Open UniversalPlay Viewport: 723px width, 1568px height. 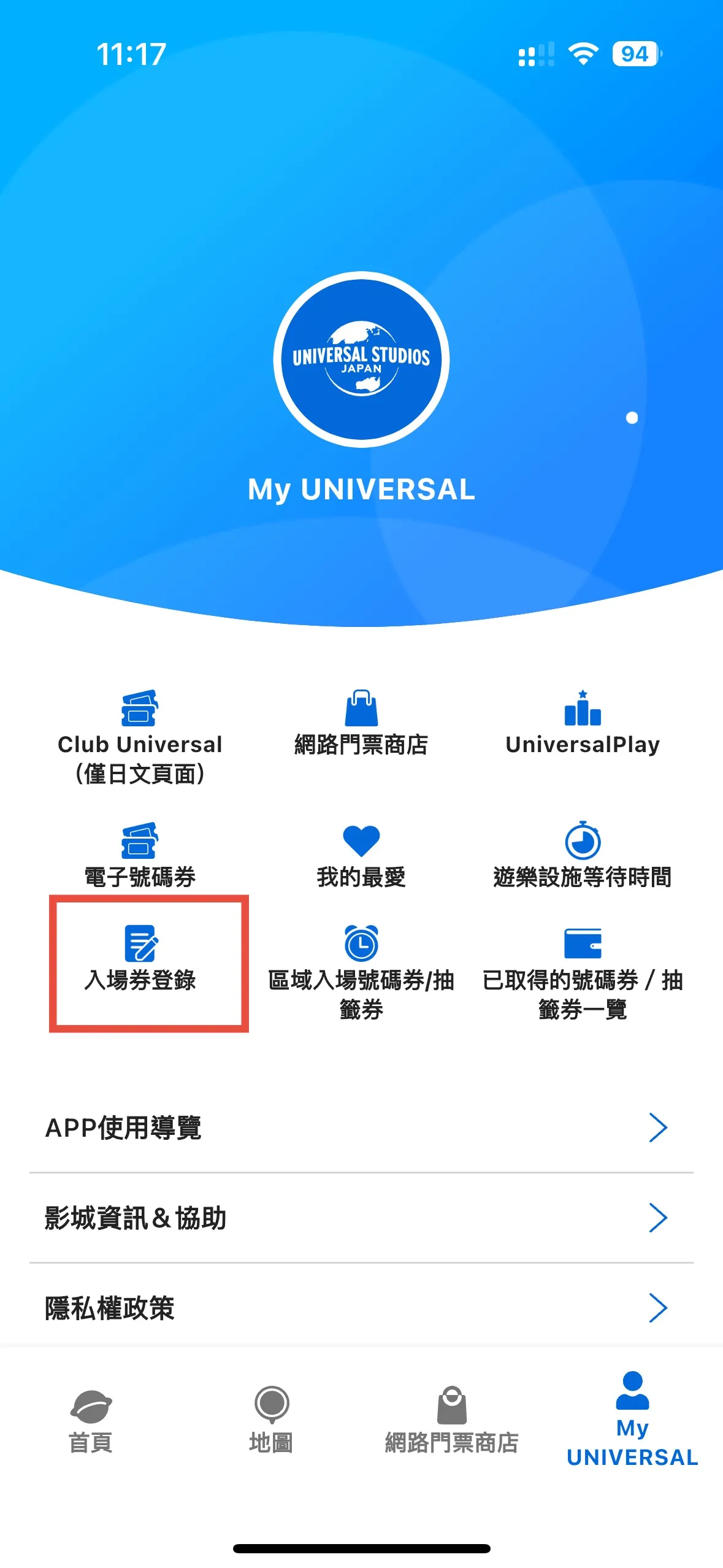tap(582, 724)
